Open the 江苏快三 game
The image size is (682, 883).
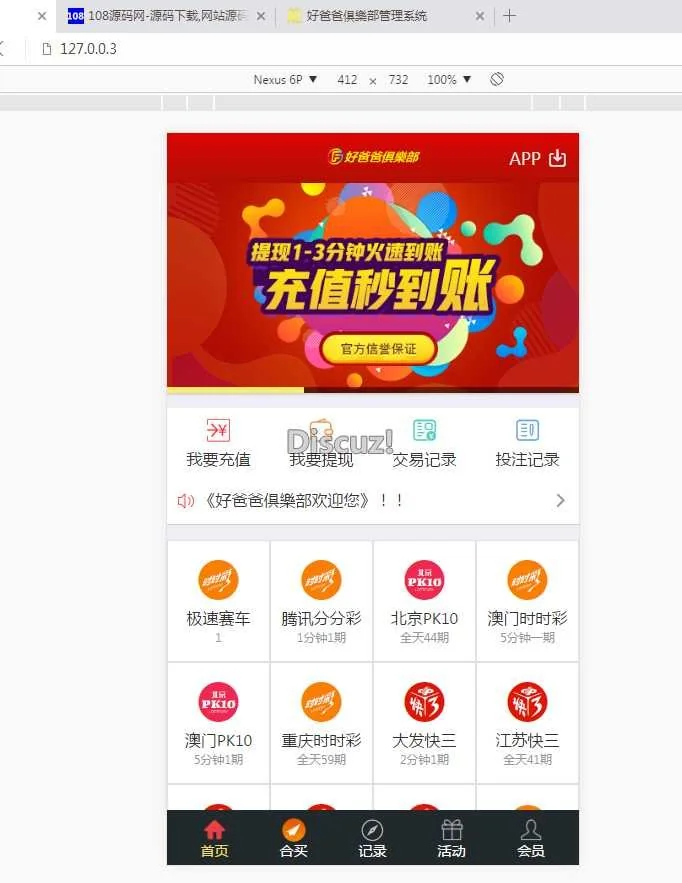pyautogui.click(x=527, y=722)
